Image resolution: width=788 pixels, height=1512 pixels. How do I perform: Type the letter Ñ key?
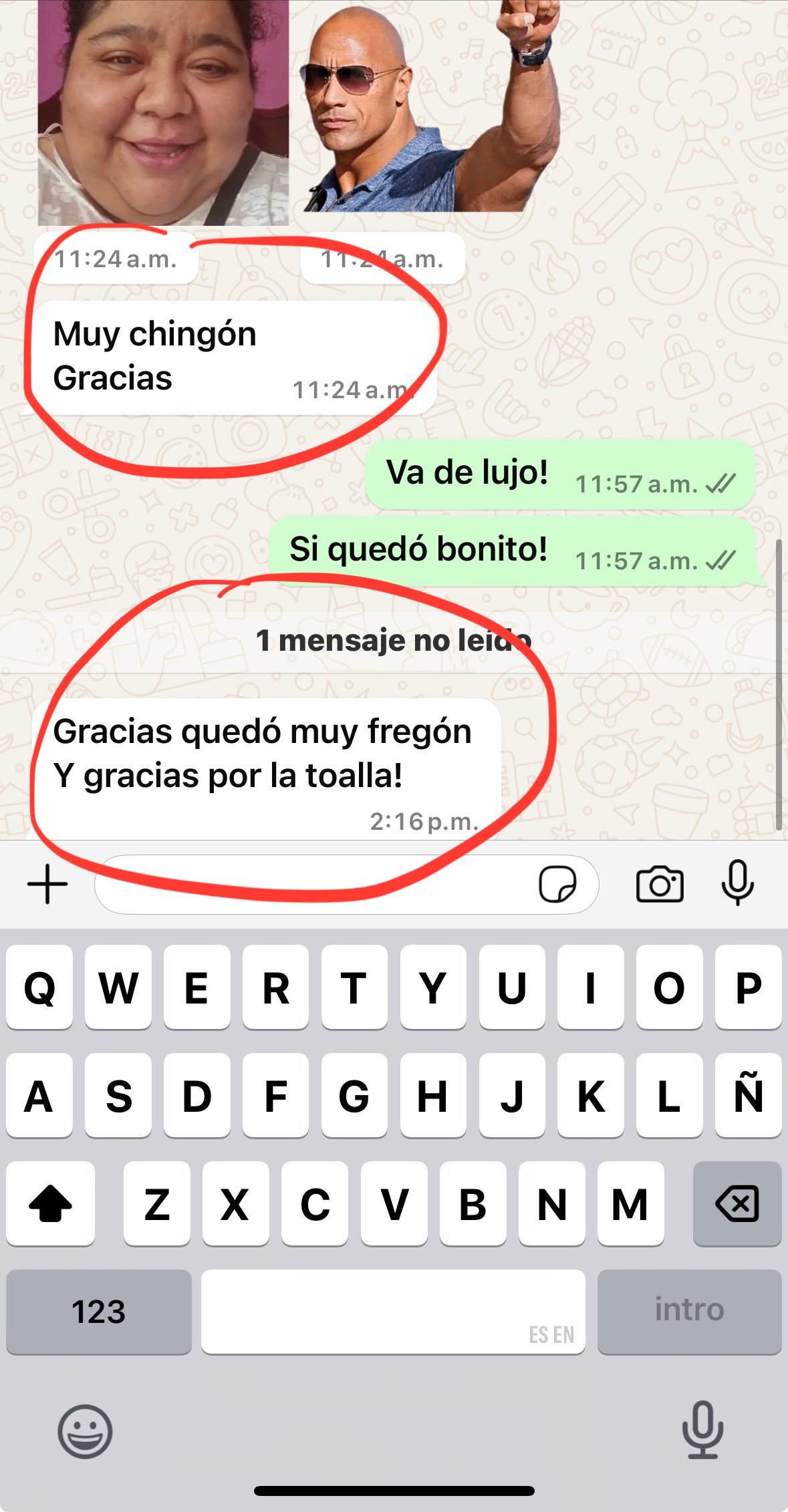point(748,1096)
